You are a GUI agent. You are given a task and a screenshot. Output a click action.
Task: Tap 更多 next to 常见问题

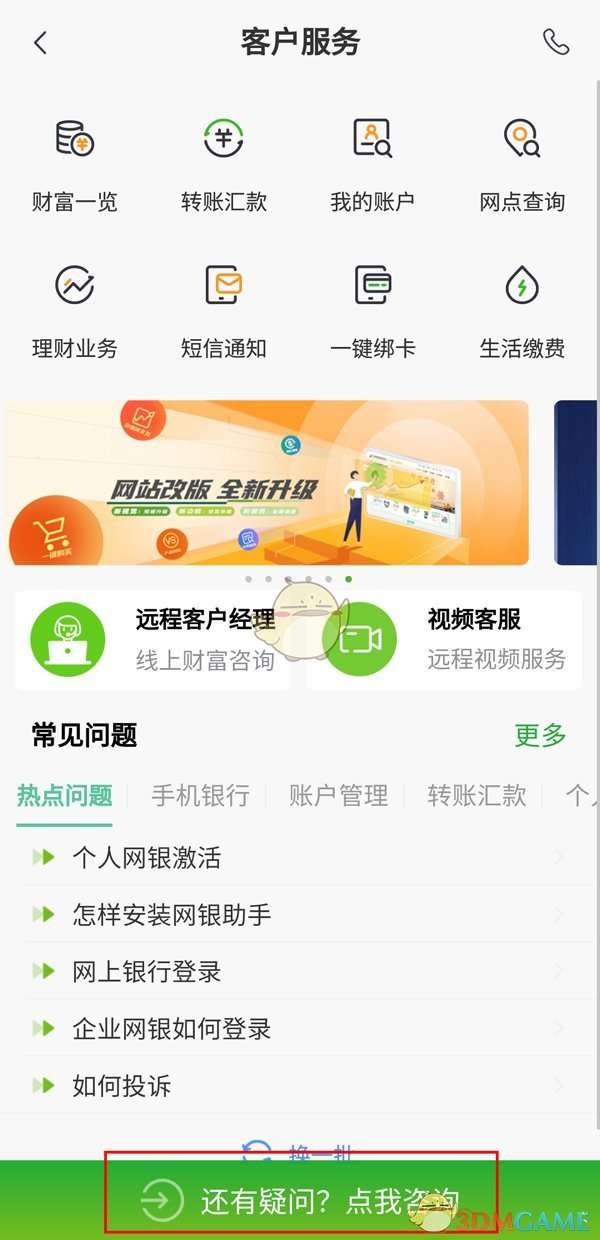pos(540,736)
